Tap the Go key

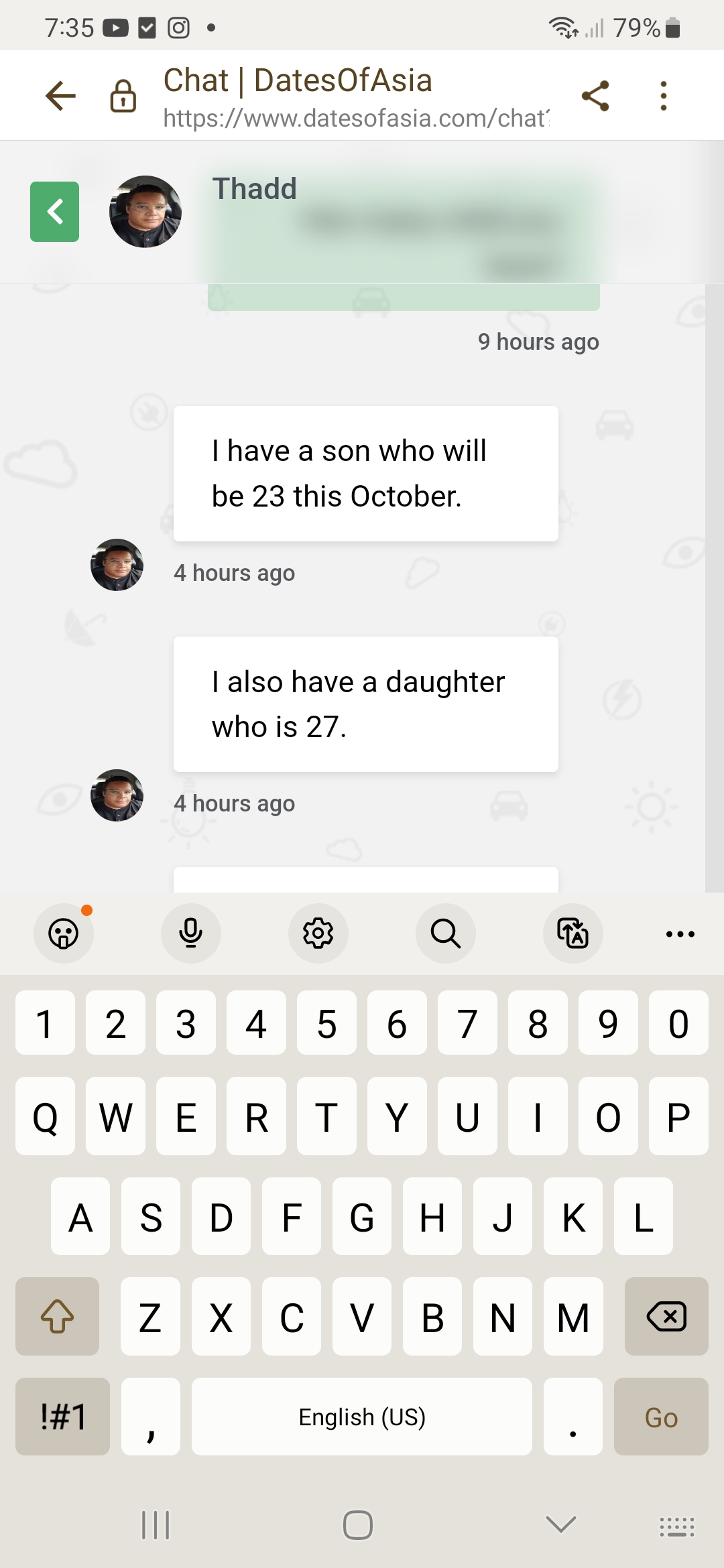(x=661, y=1417)
